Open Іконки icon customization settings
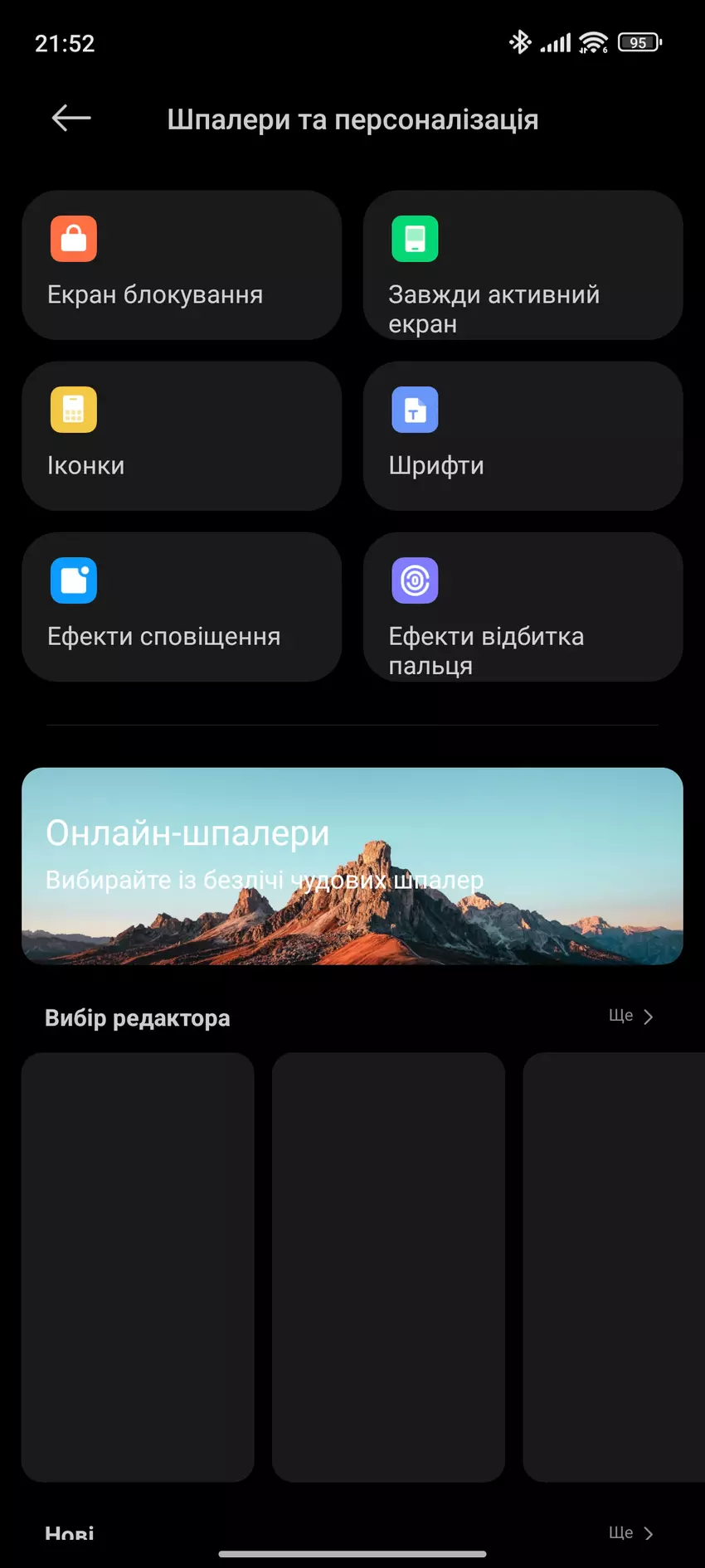 (182, 436)
